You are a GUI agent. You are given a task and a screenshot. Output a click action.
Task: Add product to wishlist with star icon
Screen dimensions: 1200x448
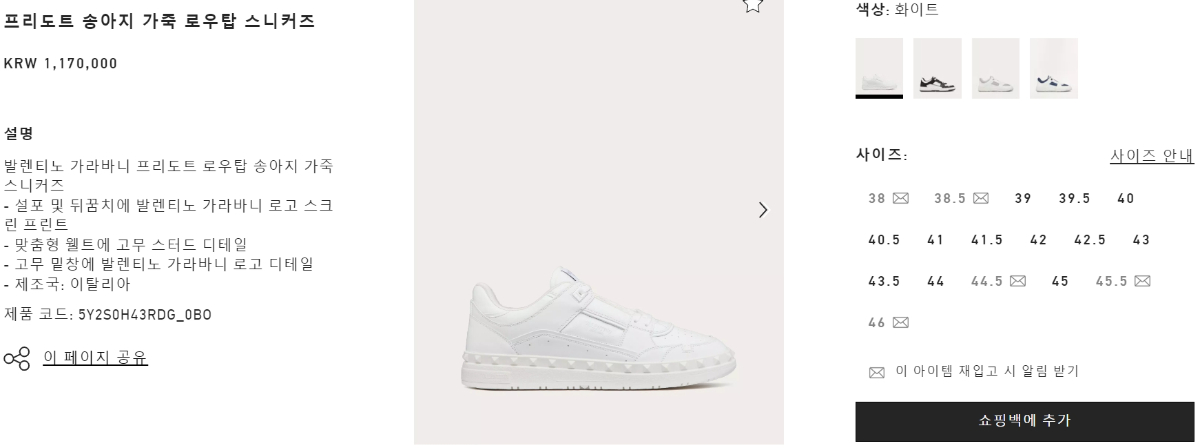pos(753,5)
